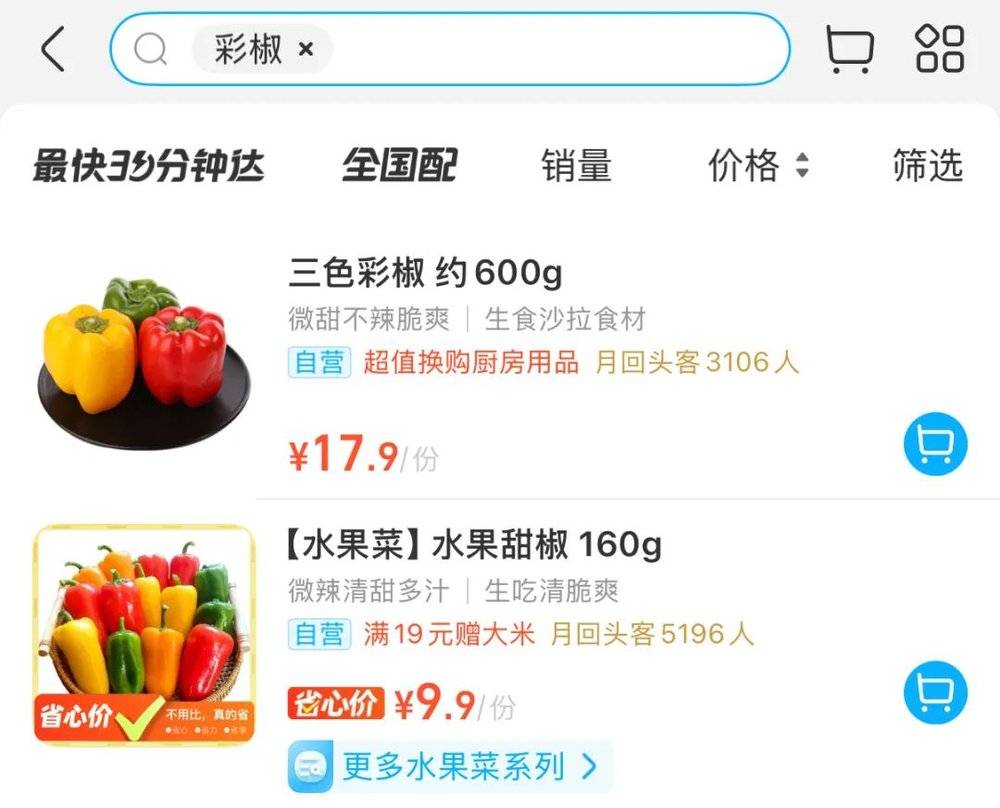Go back using the top-left arrow
Screen dimensions: 1000x808
[x=53, y=50]
